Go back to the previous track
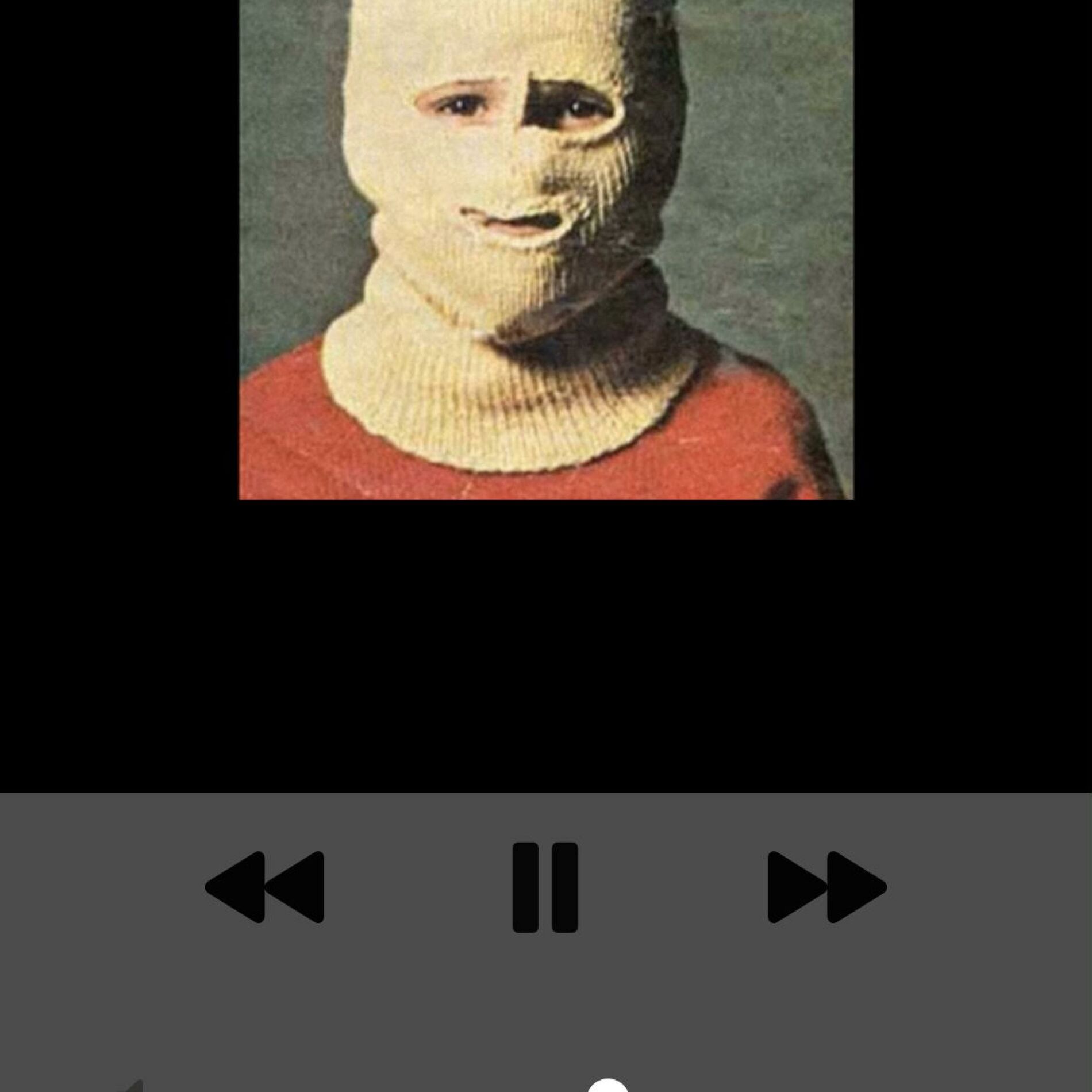Image resolution: width=1092 pixels, height=1092 pixels. point(265,887)
